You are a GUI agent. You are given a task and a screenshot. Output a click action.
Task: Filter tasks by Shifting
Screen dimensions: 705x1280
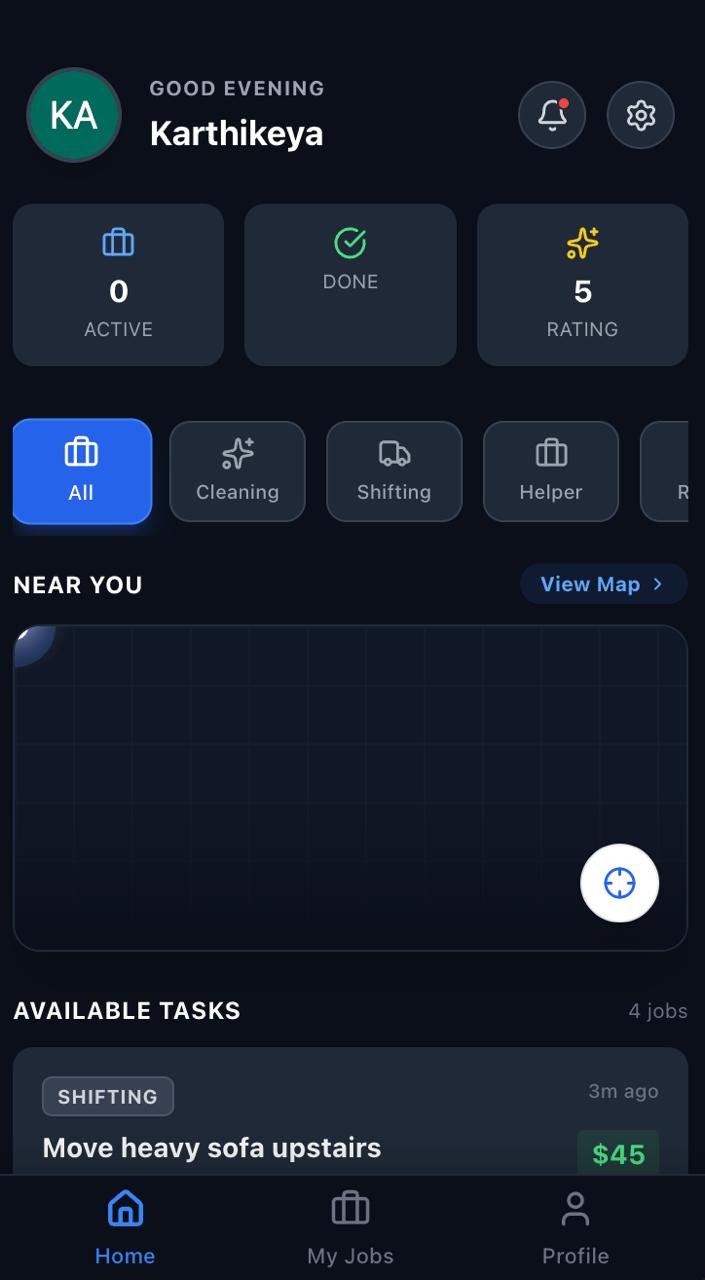click(394, 471)
